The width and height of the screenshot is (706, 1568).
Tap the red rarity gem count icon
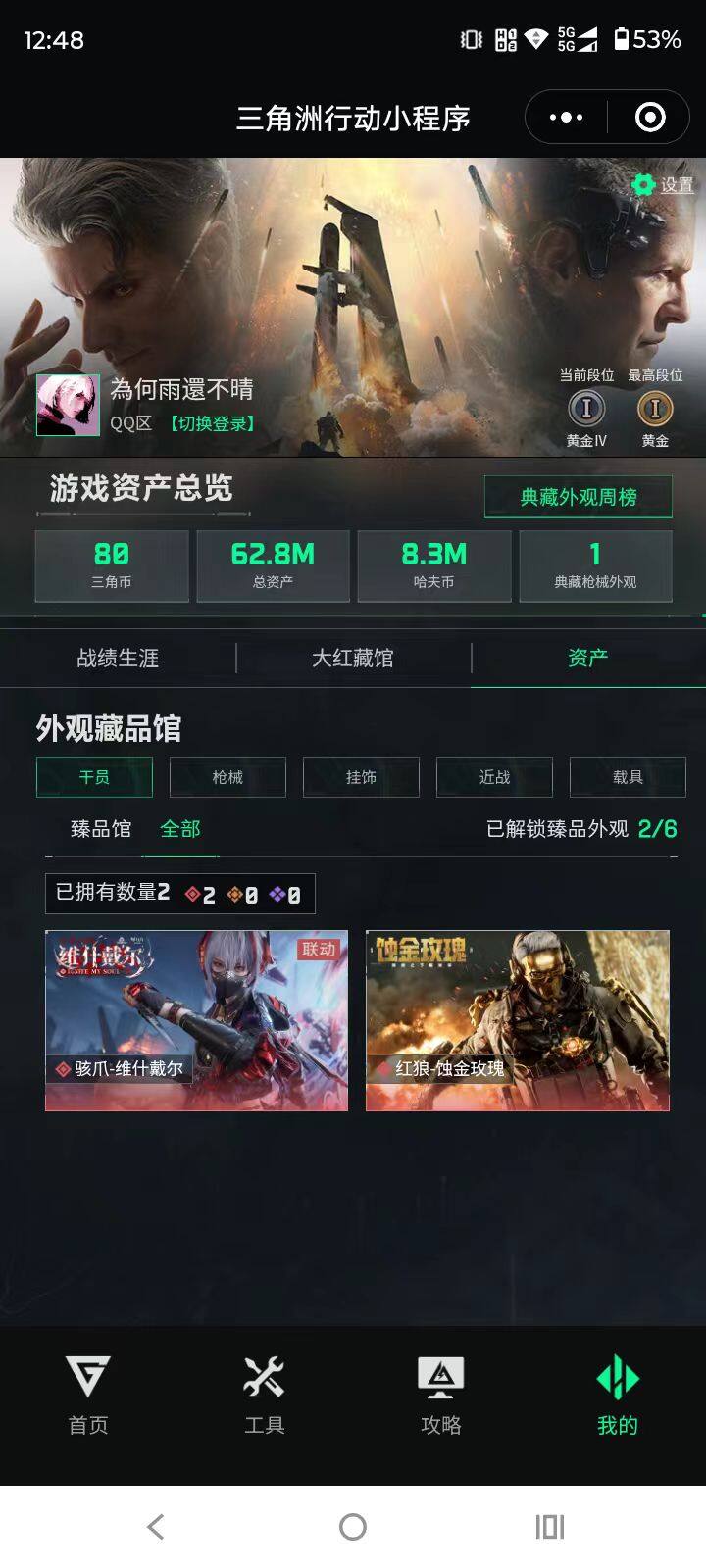194,893
